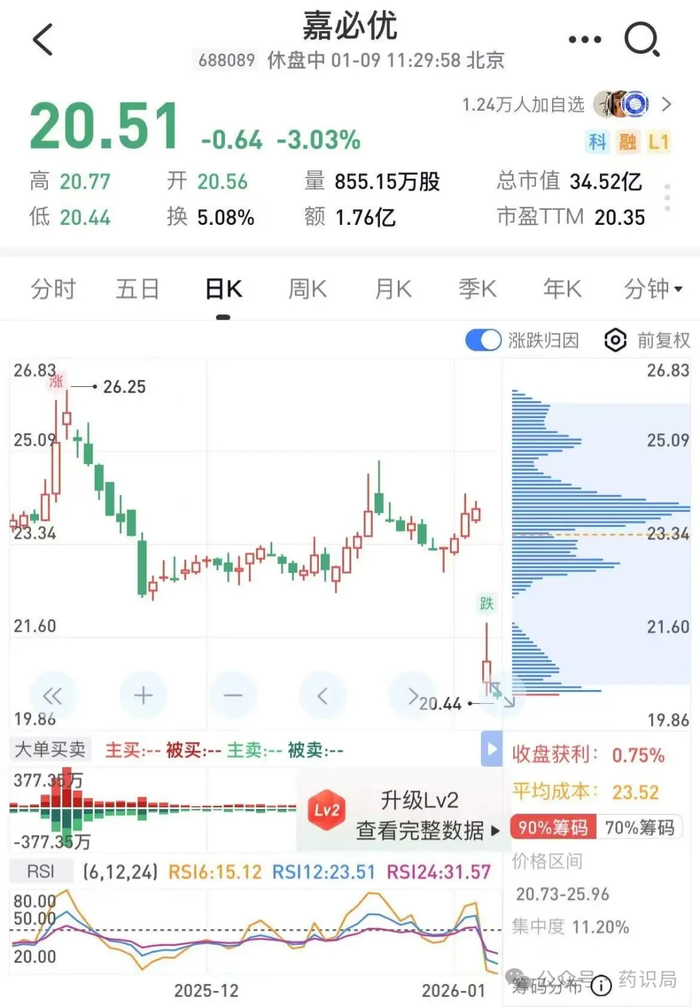
Task: Go back using the top-left arrow
Action: (x=42, y=40)
